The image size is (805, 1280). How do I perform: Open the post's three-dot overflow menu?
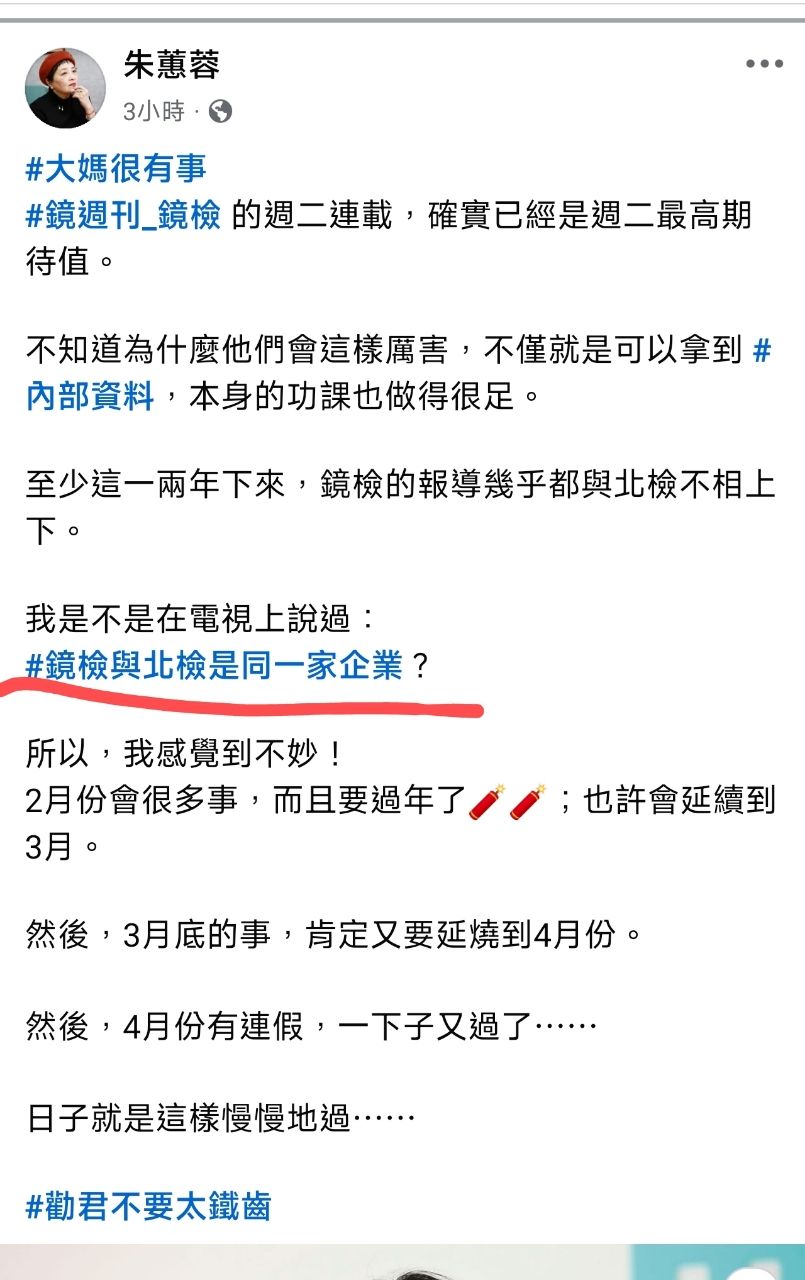tap(764, 64)
